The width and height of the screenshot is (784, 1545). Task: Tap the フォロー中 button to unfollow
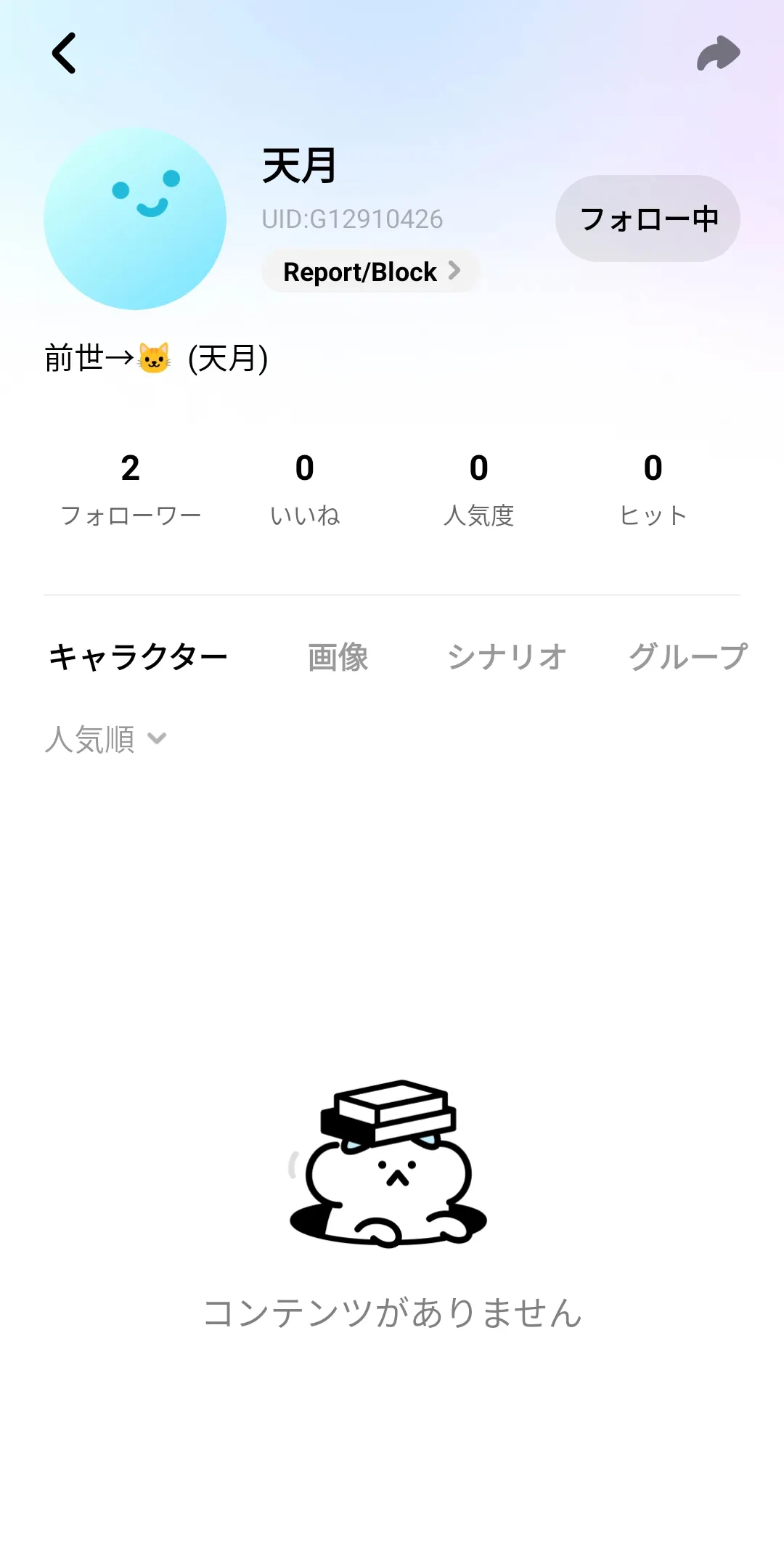(x=648, y=219)
